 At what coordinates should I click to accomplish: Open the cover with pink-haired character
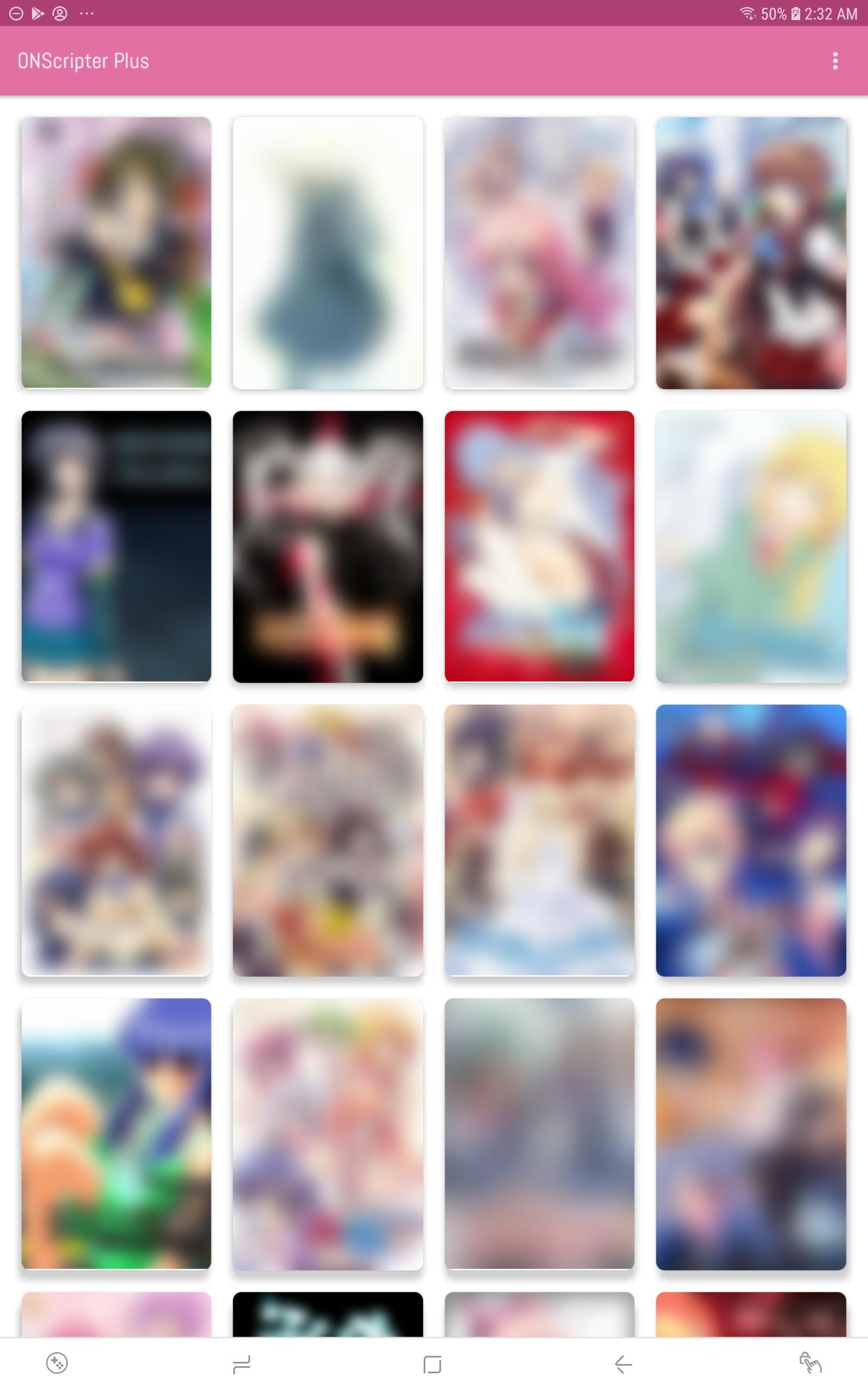(539, 252)
